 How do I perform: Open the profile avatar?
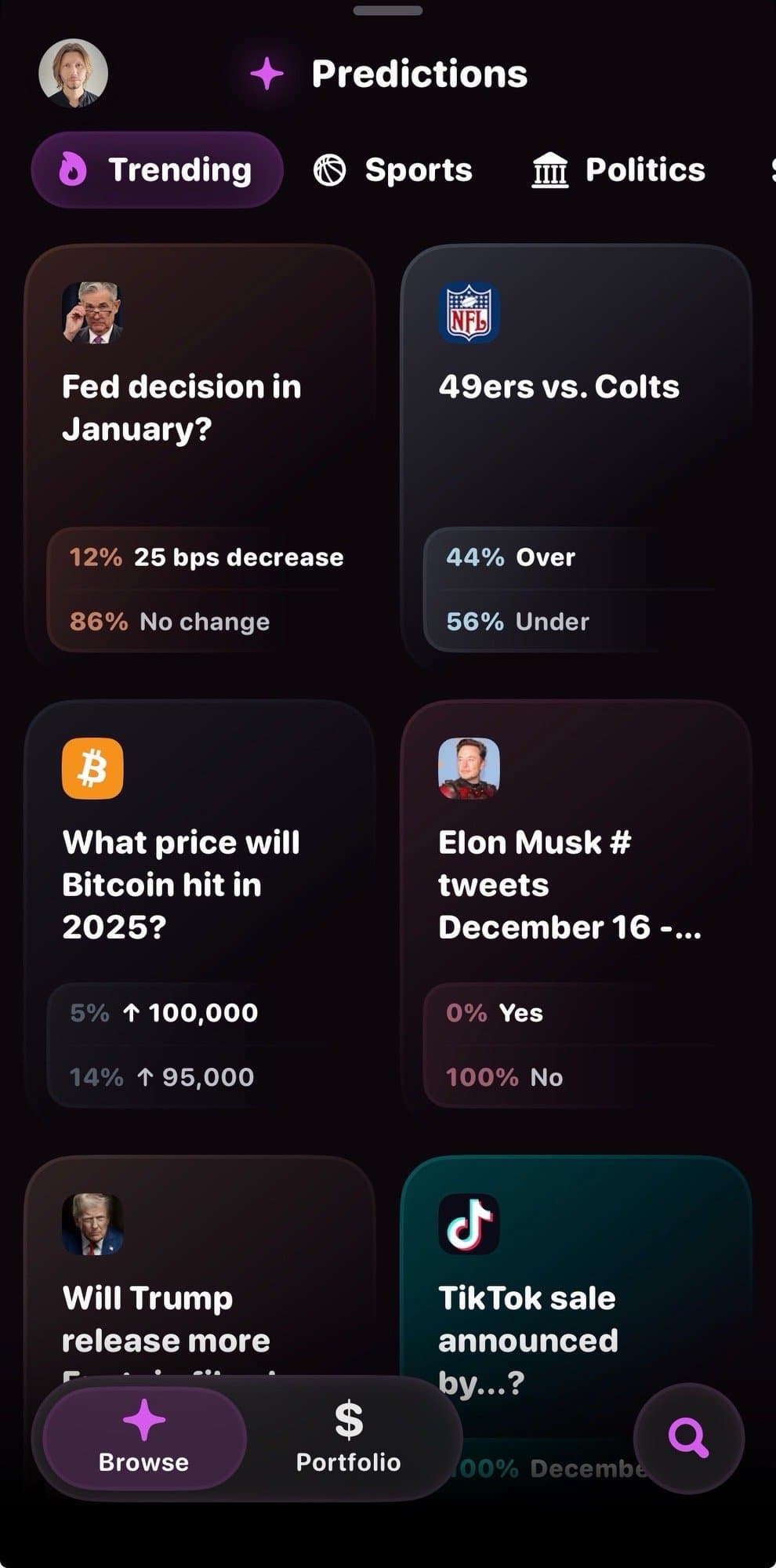click(x=73, y=73)
